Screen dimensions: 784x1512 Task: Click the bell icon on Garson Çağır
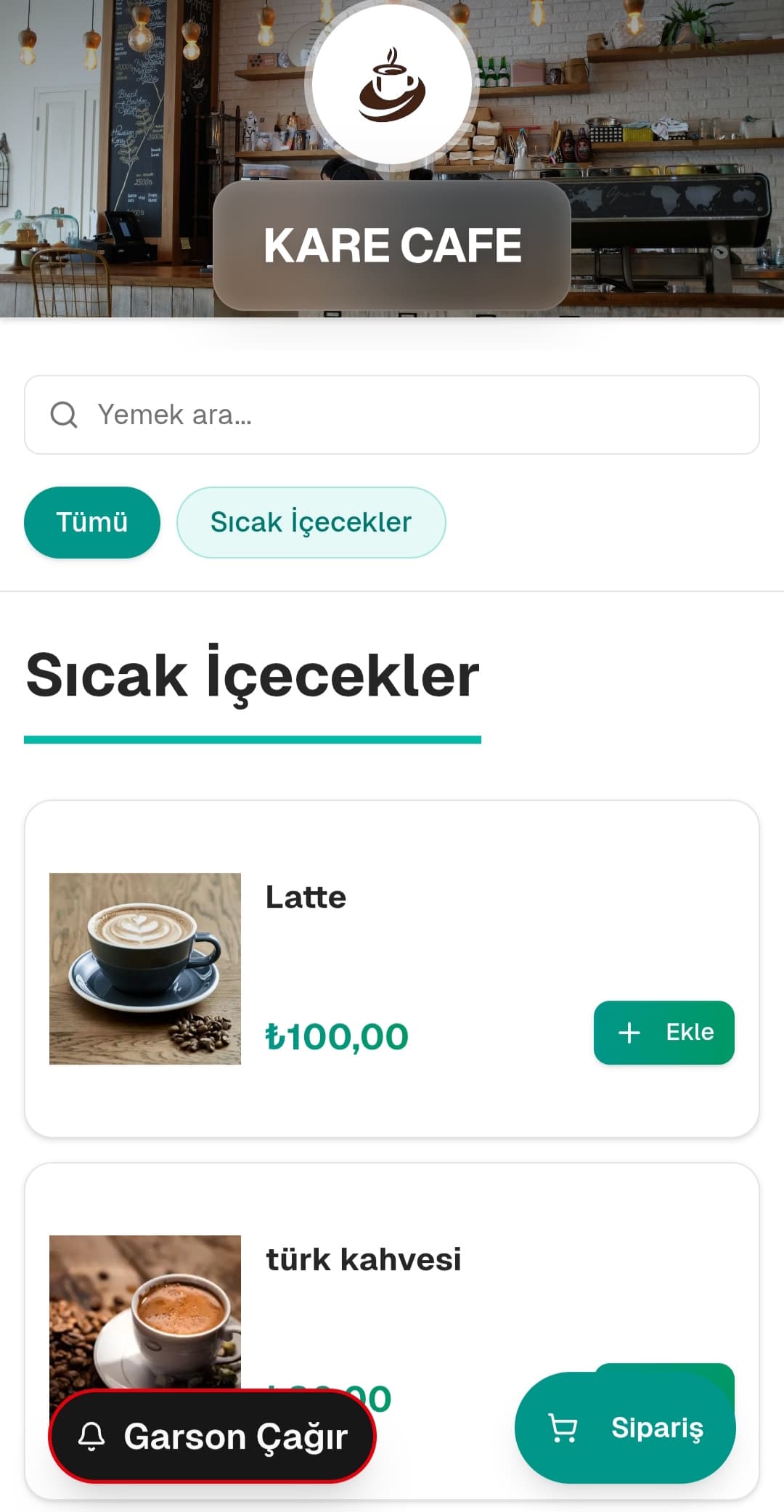tap(89, 1436)
